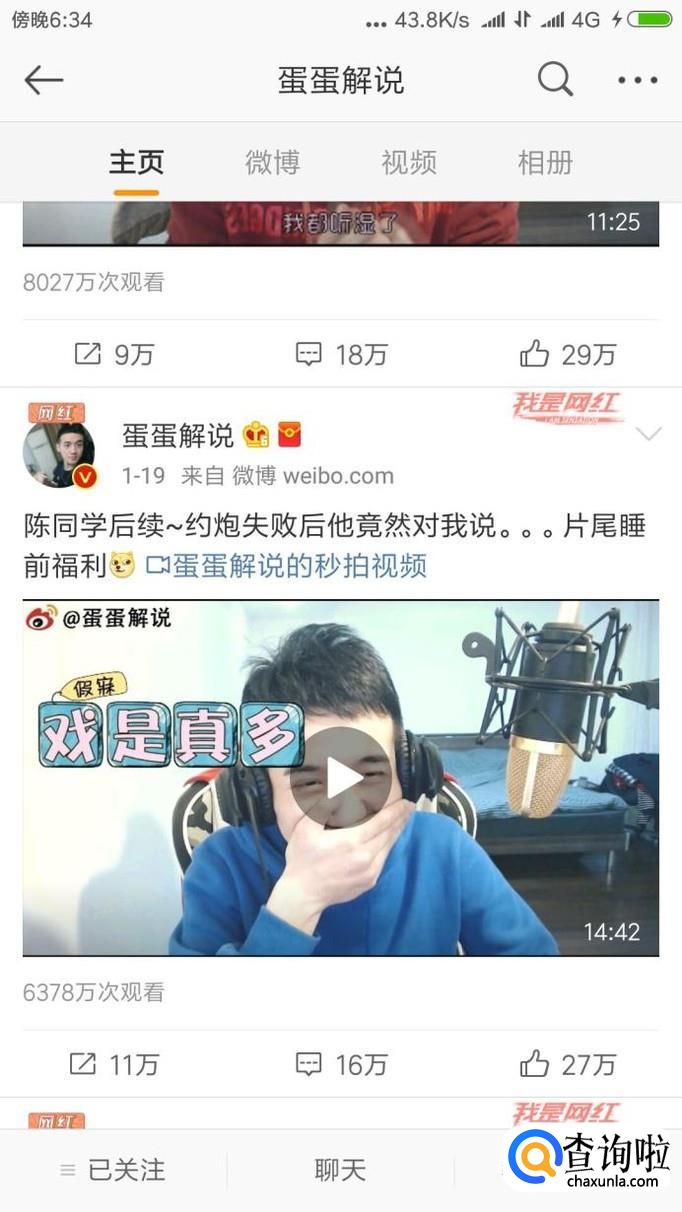The width and height of the screenshot is (682, 1212).
Task: Open 聊天 to message this account
Action: pos(340,1170)
